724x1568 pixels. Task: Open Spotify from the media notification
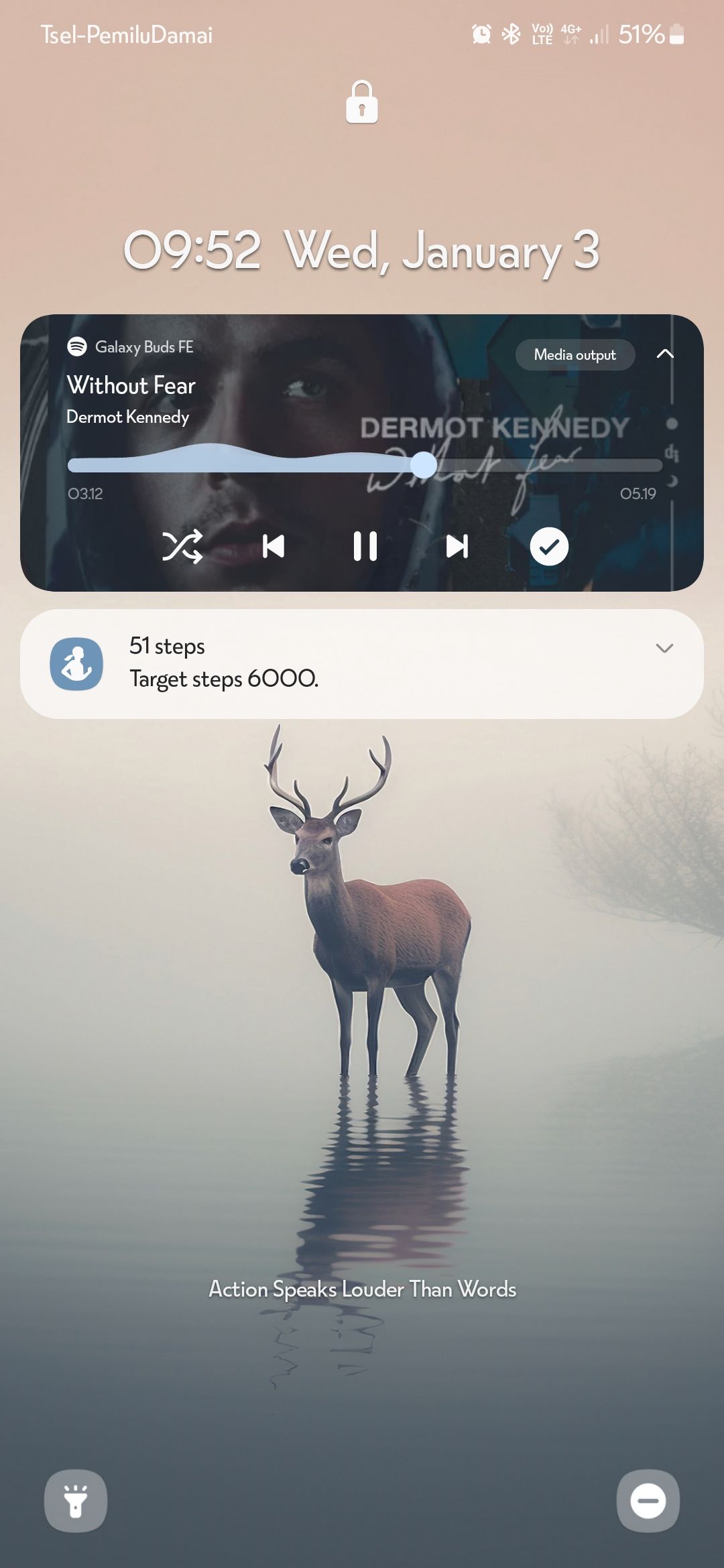(x=76, y=347)
